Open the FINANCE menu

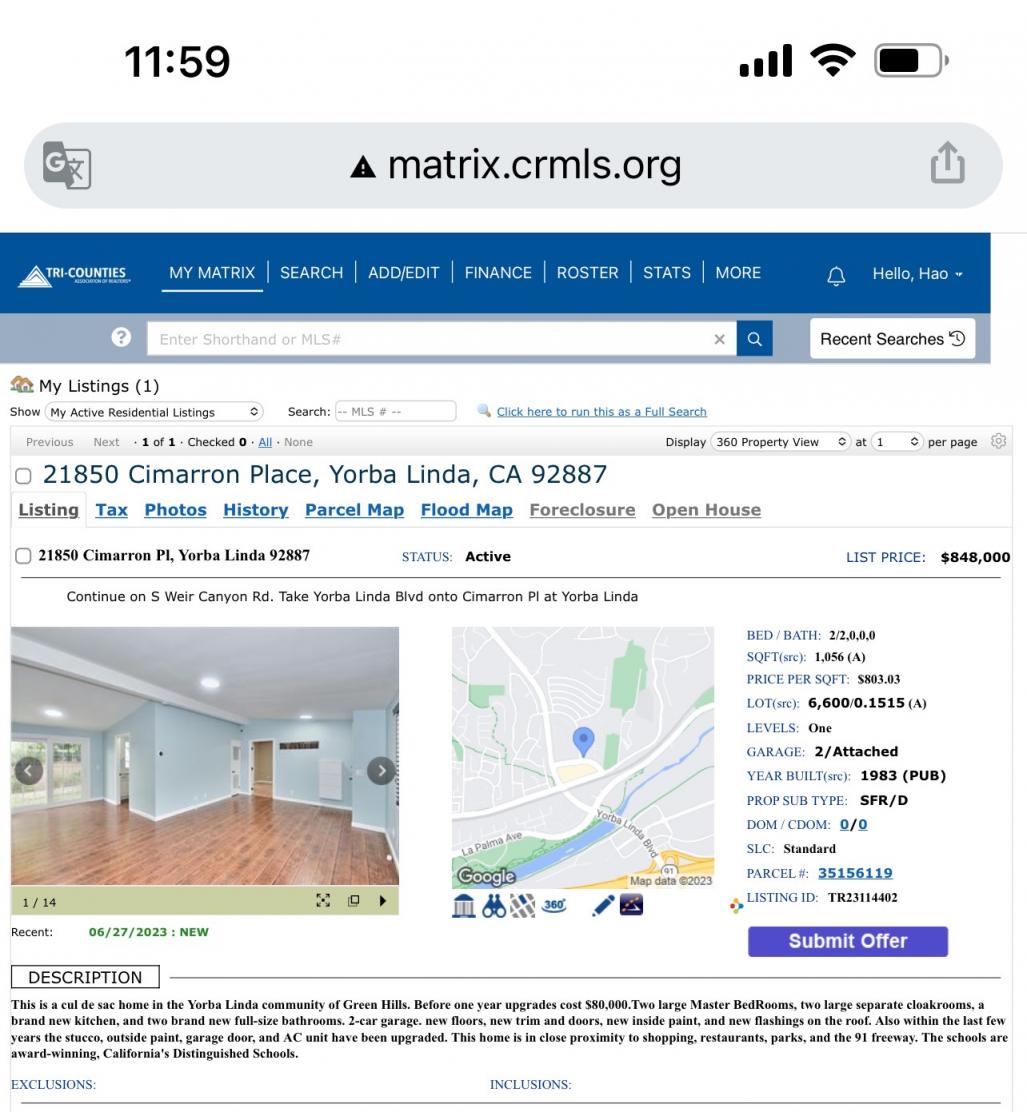click(x=498, y=273)
